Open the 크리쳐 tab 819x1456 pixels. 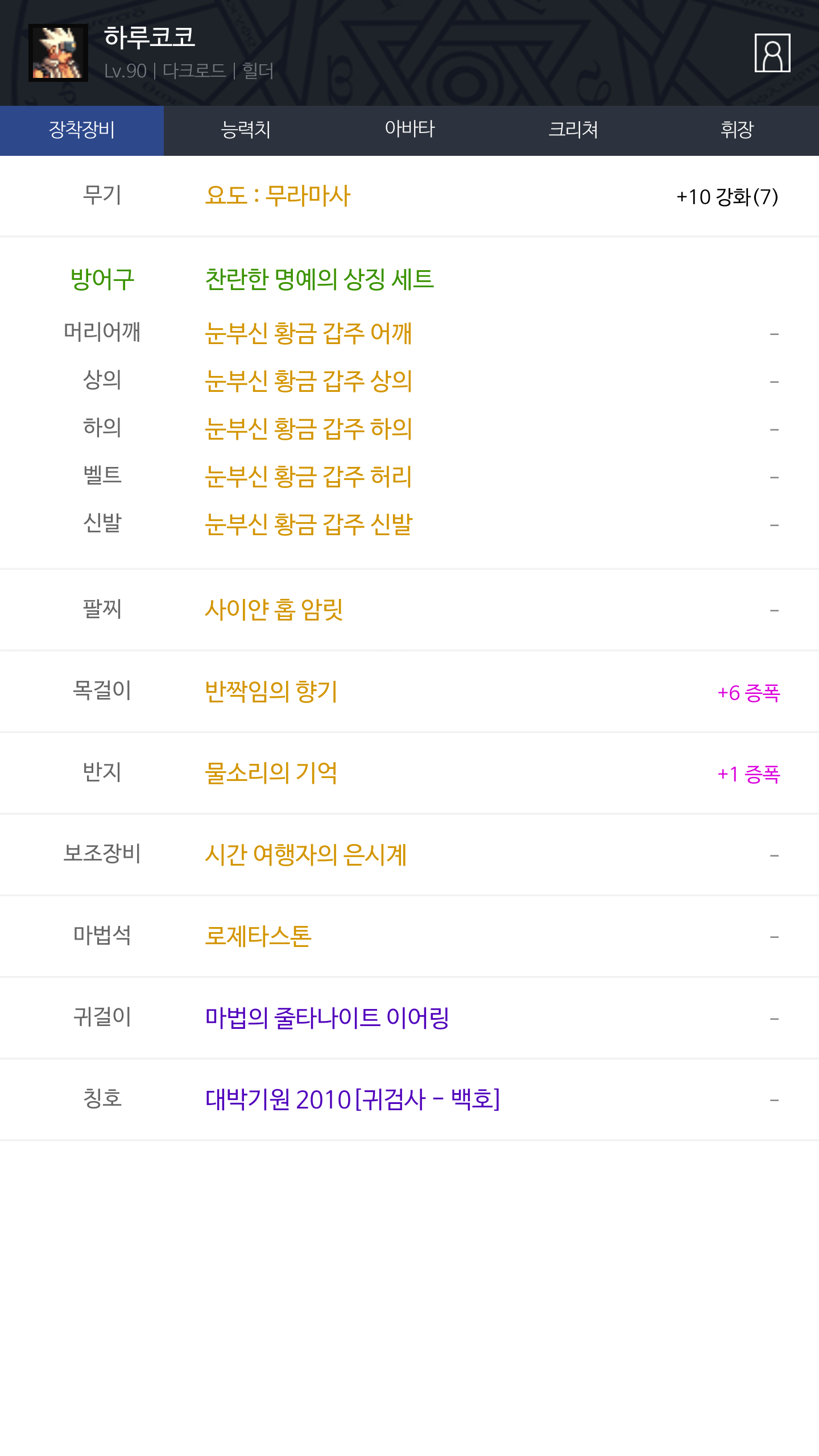[573, 130]
